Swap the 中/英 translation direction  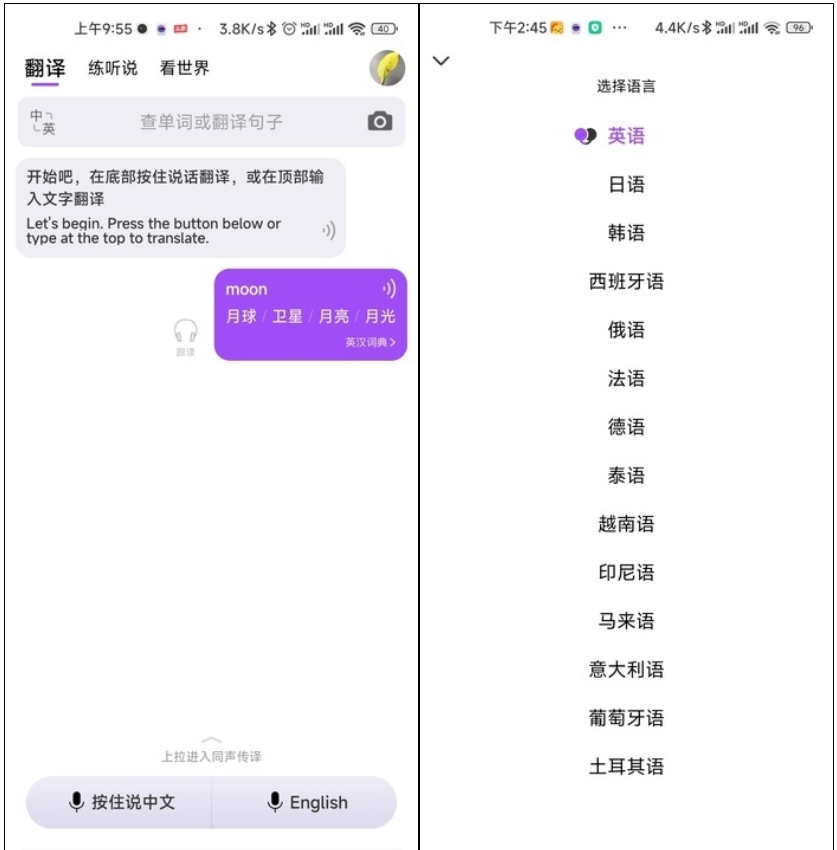coord(43,122)
